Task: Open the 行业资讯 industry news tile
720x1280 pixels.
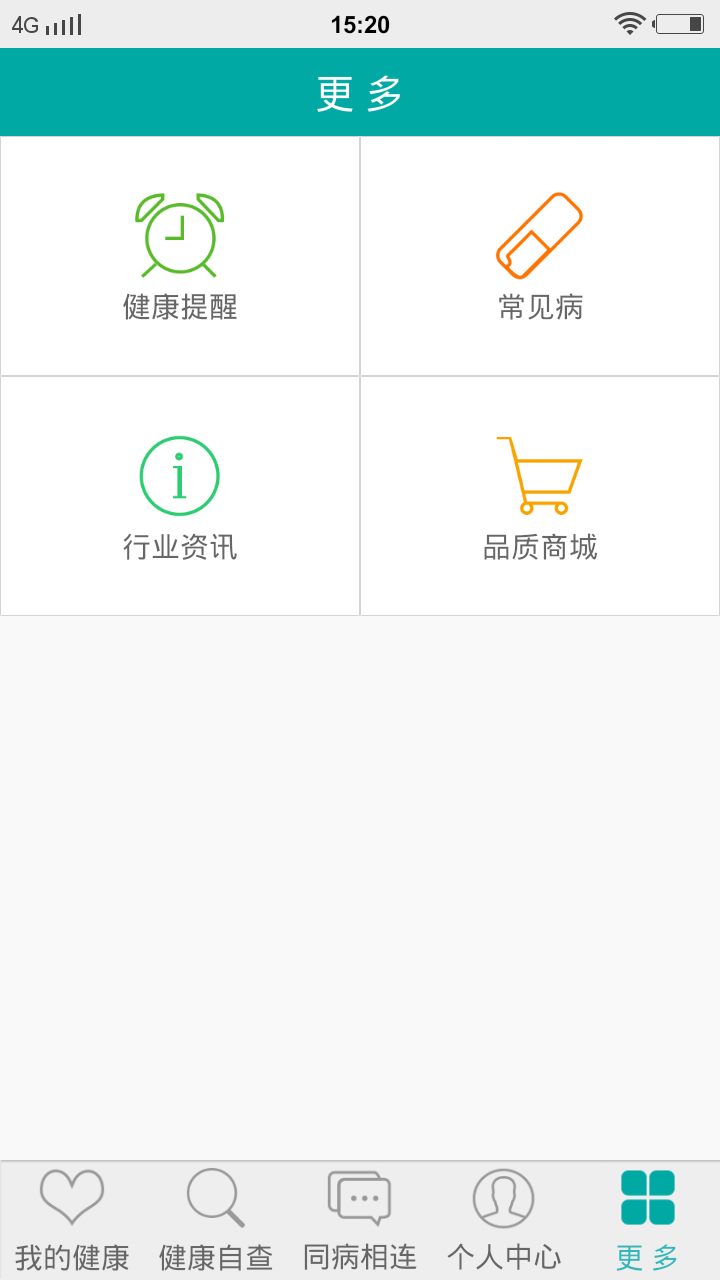Action: point(180,497)
